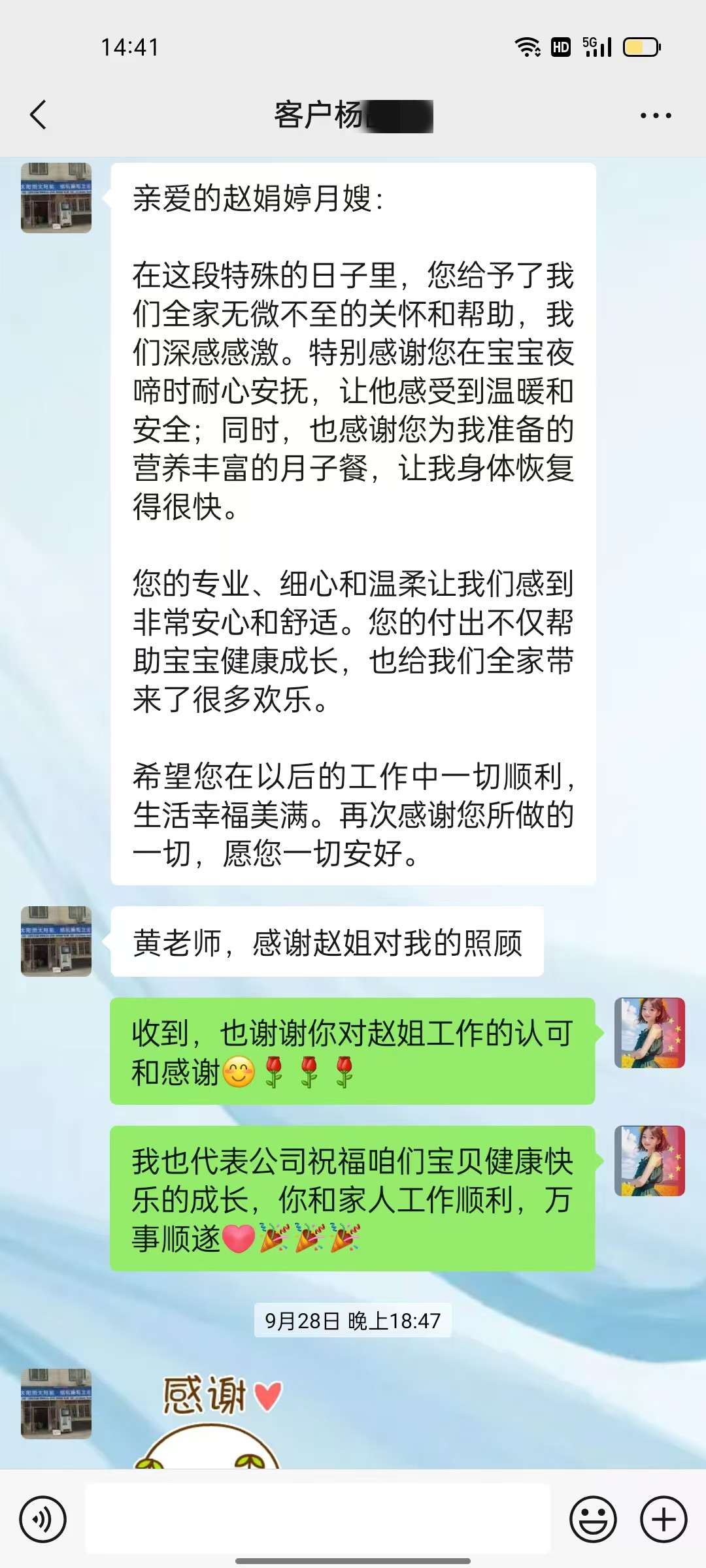
Task: Switch to voice message input
Action: [x=43, y=1519]
